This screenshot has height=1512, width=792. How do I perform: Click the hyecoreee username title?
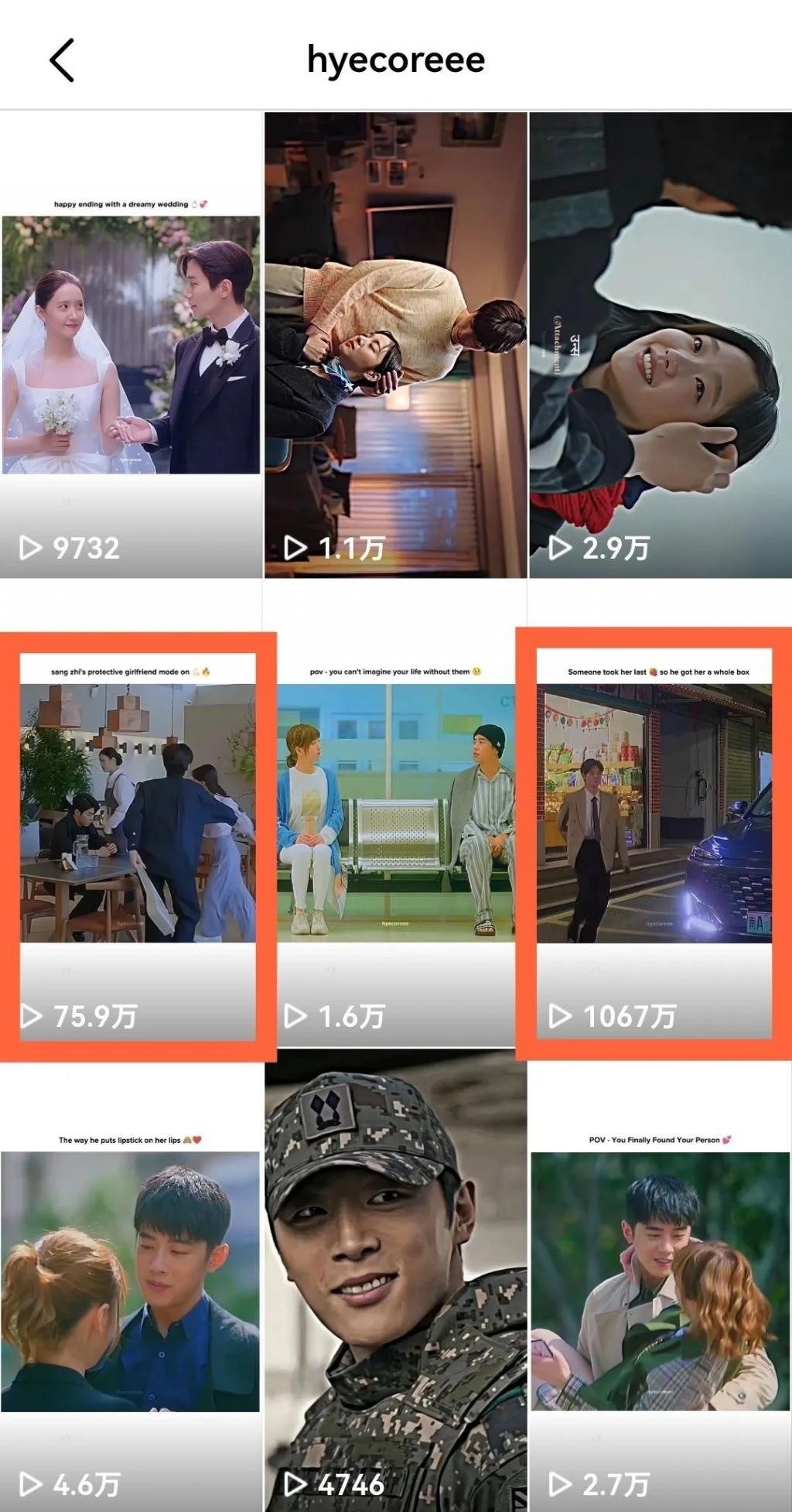[x=395, y=59]
